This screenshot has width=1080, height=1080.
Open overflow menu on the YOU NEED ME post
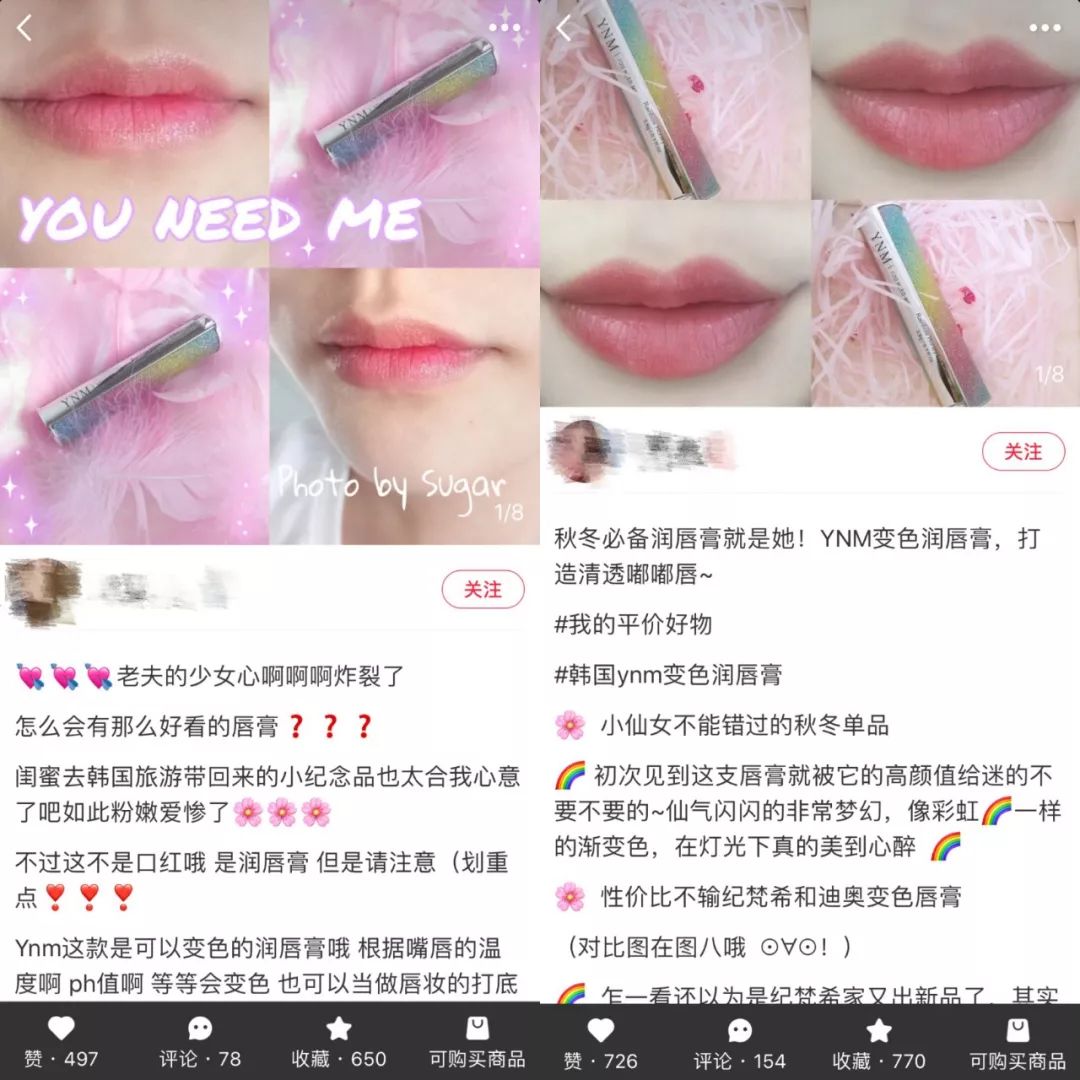point(504,28)
